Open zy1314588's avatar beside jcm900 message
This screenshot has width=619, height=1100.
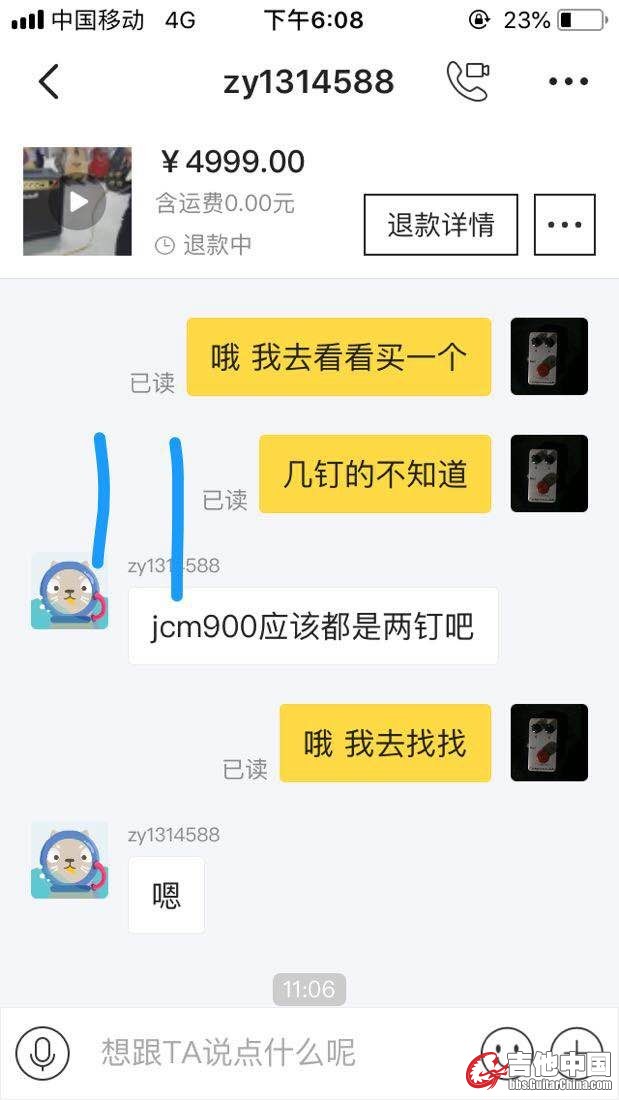tap(69, 591)
